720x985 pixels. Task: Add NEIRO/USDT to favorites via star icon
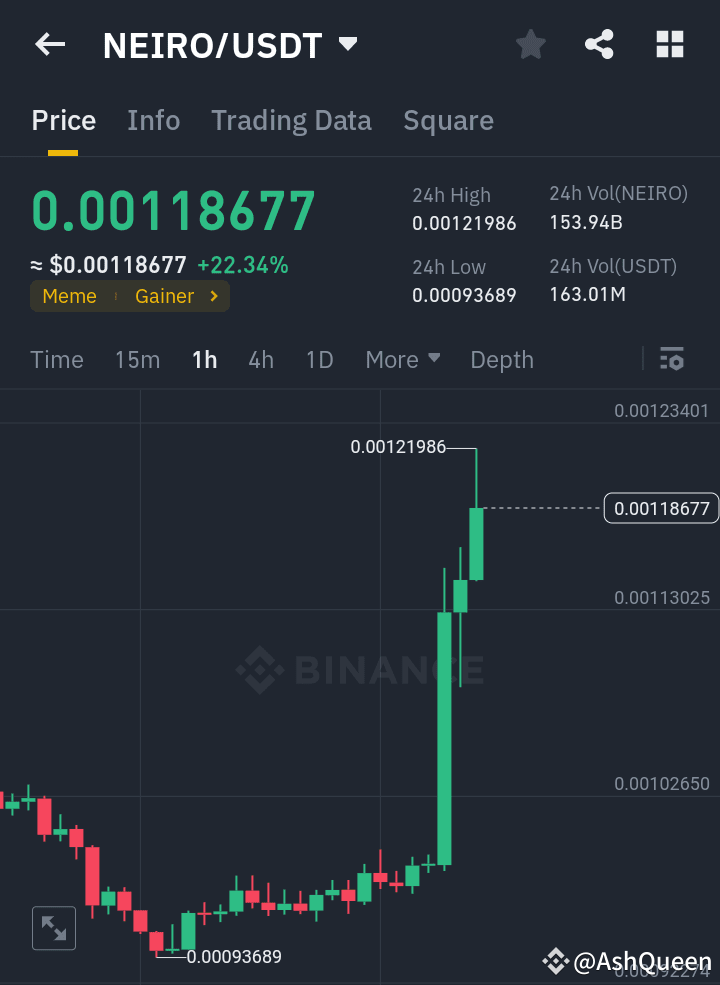click(530, 44)
